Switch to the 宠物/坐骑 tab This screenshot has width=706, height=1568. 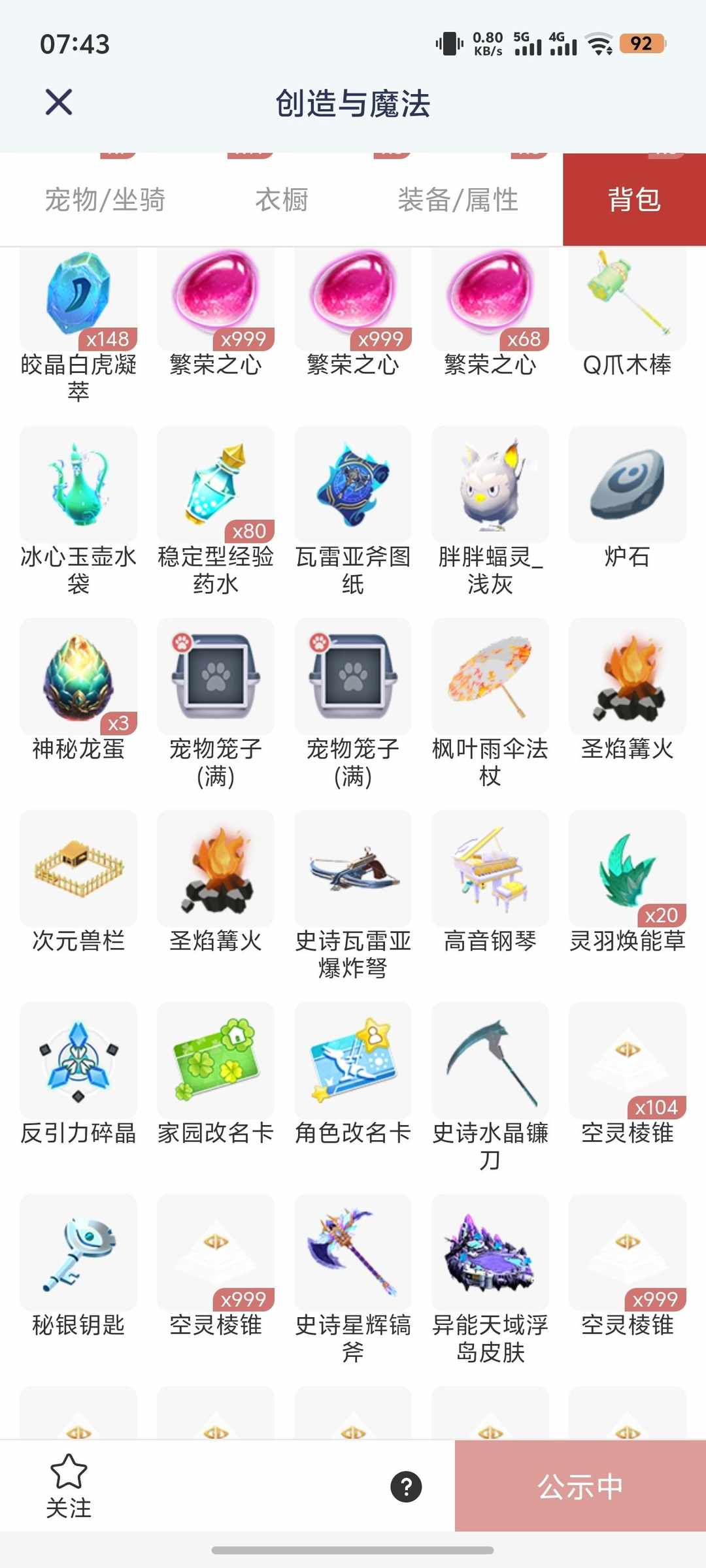coord(105,200)
